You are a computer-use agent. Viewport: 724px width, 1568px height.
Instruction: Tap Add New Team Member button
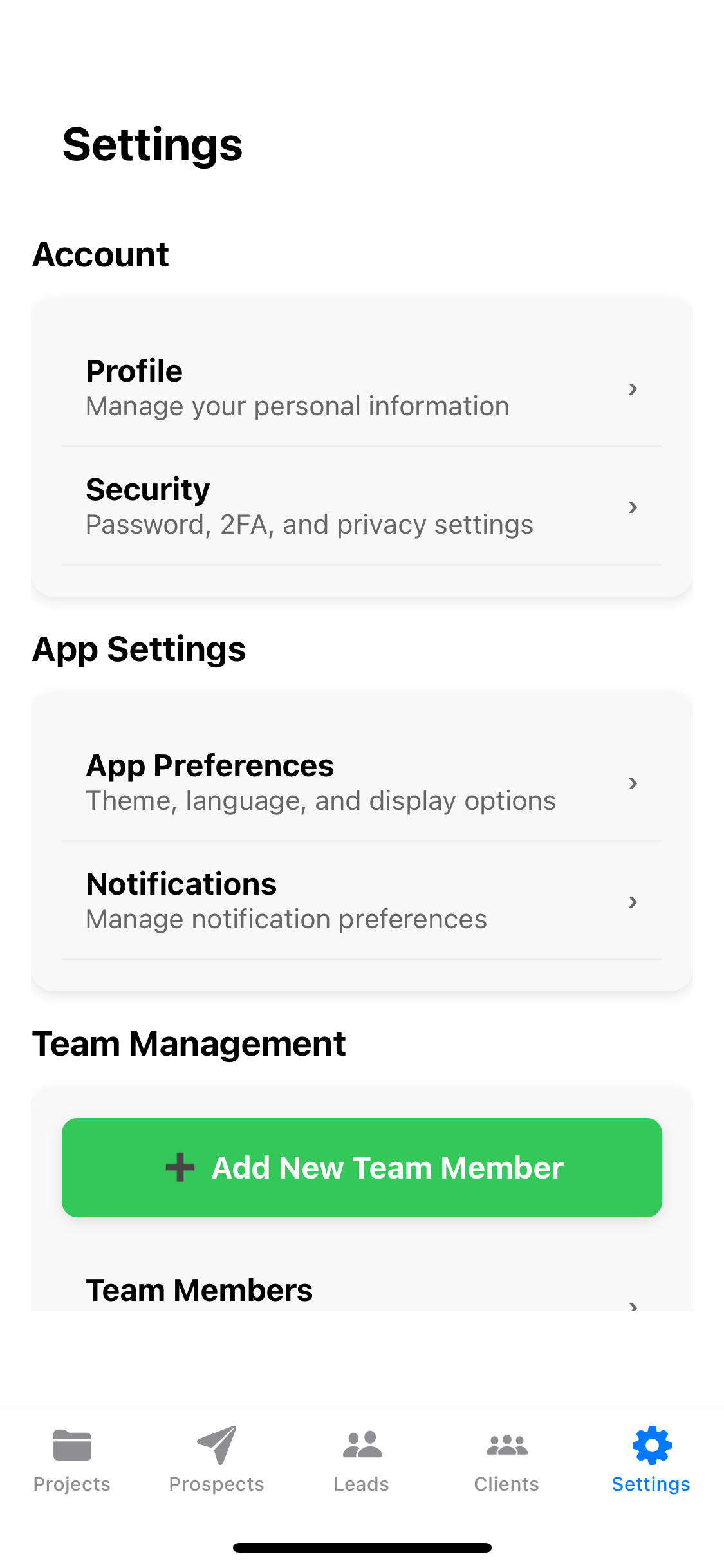tap(362, 1167)
